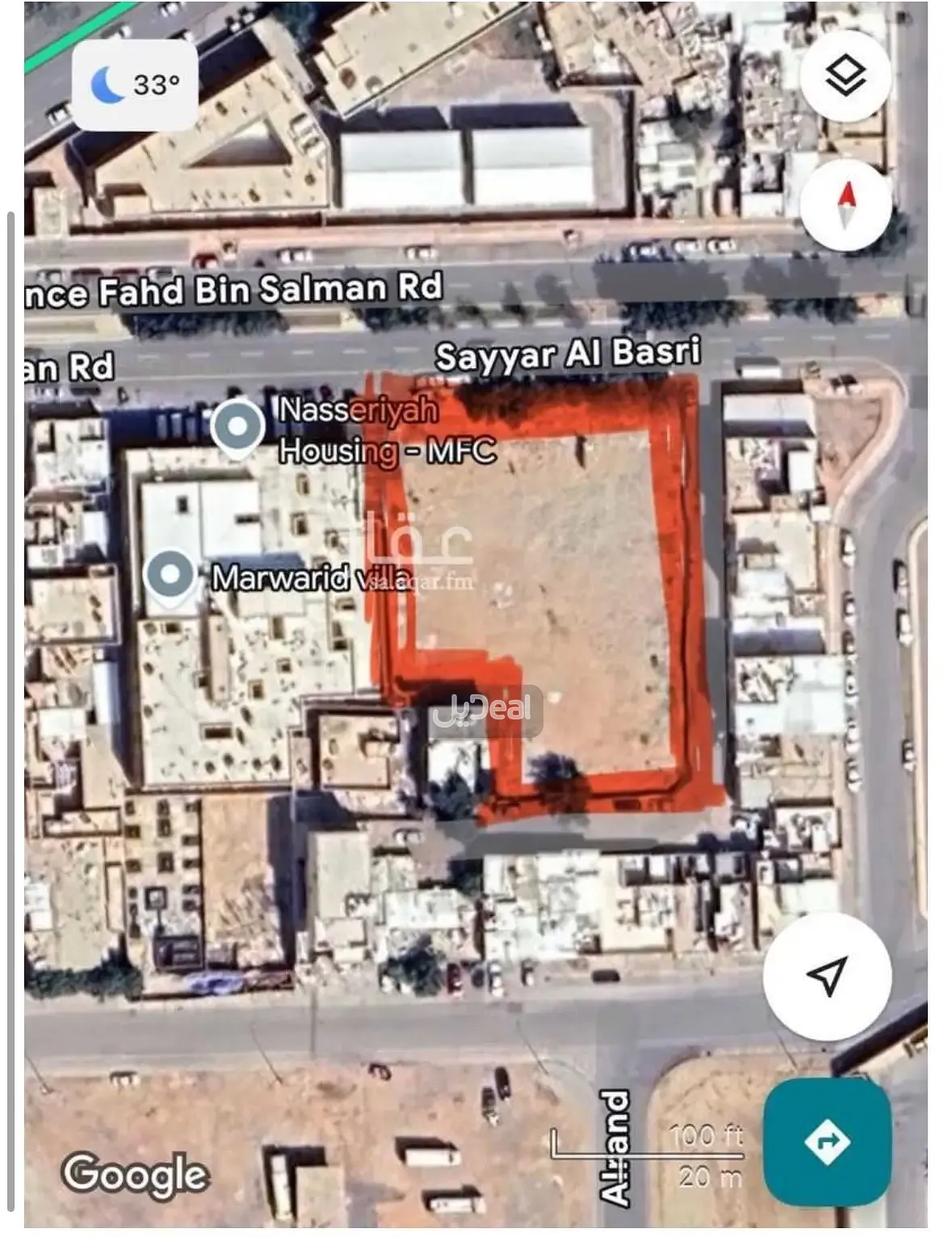Open details for the Nasseriyah Housing marker

pos(237,426)
